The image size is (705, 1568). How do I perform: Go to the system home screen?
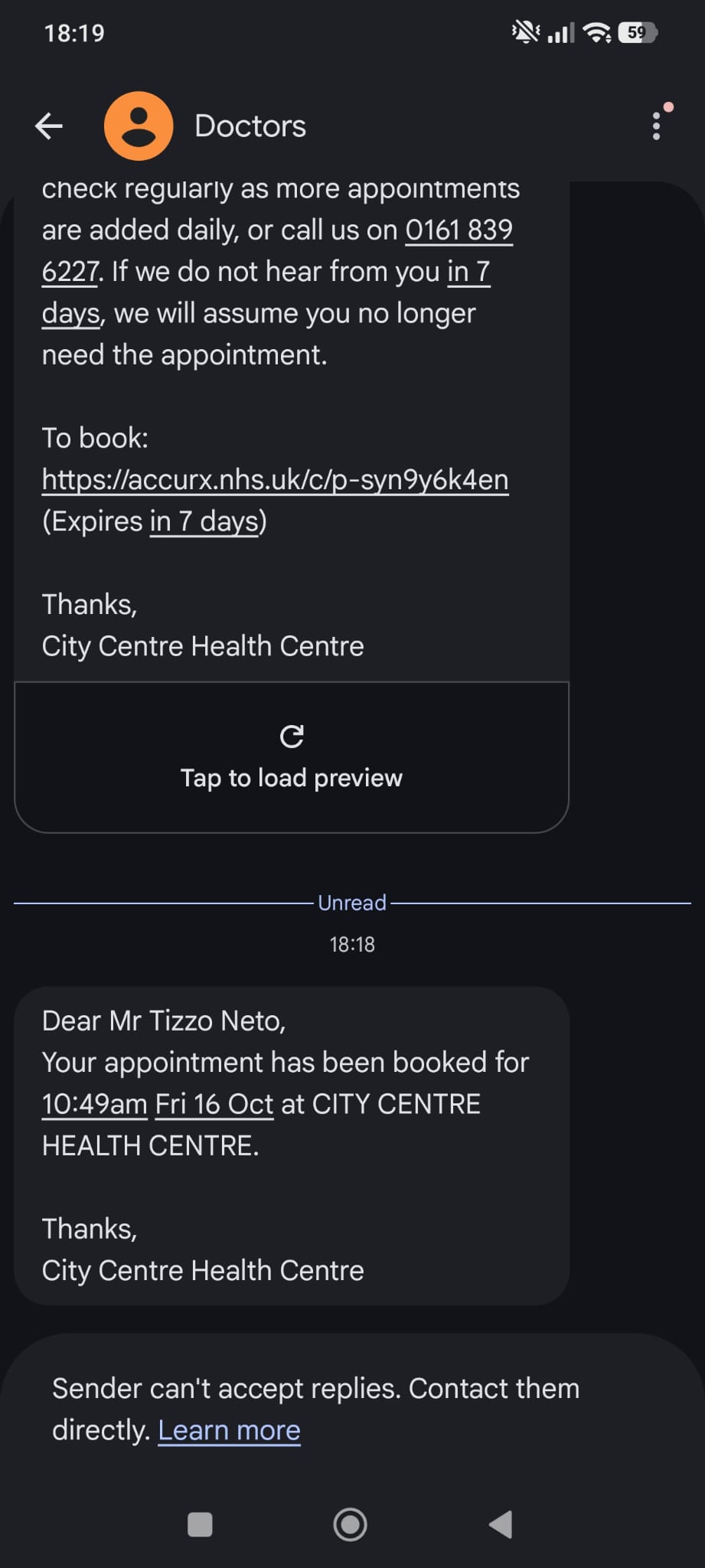(351, 1524)
